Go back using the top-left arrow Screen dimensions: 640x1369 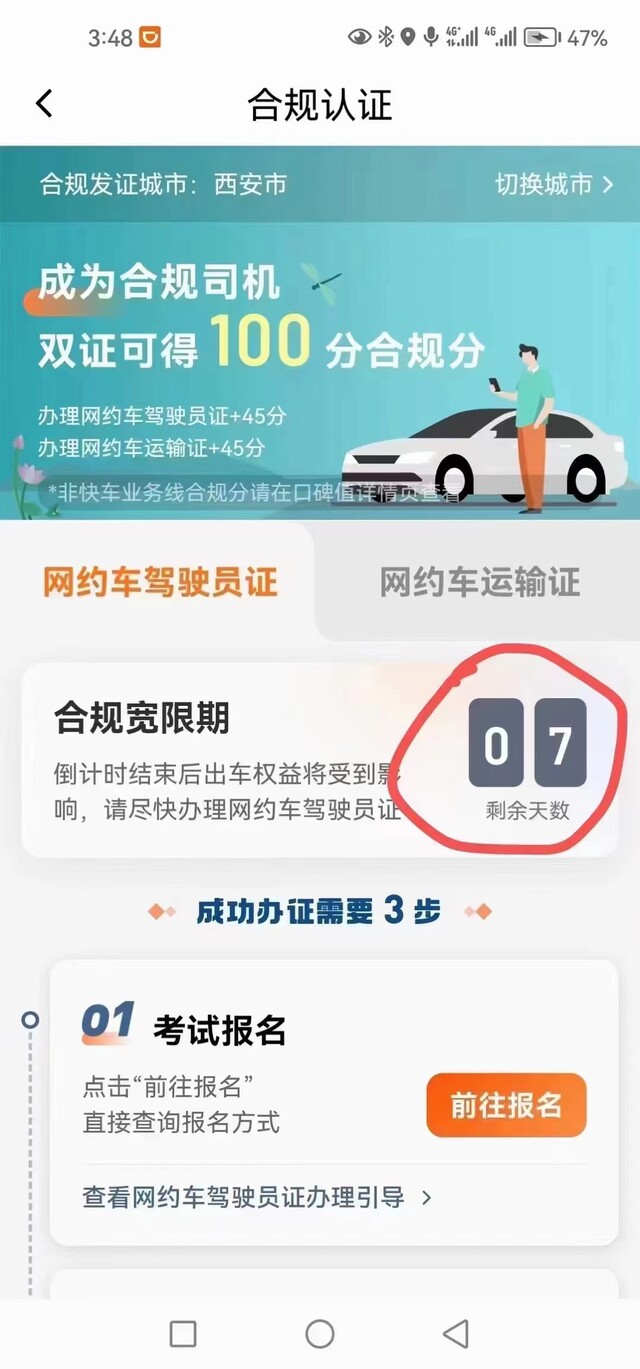pos(44,104)
